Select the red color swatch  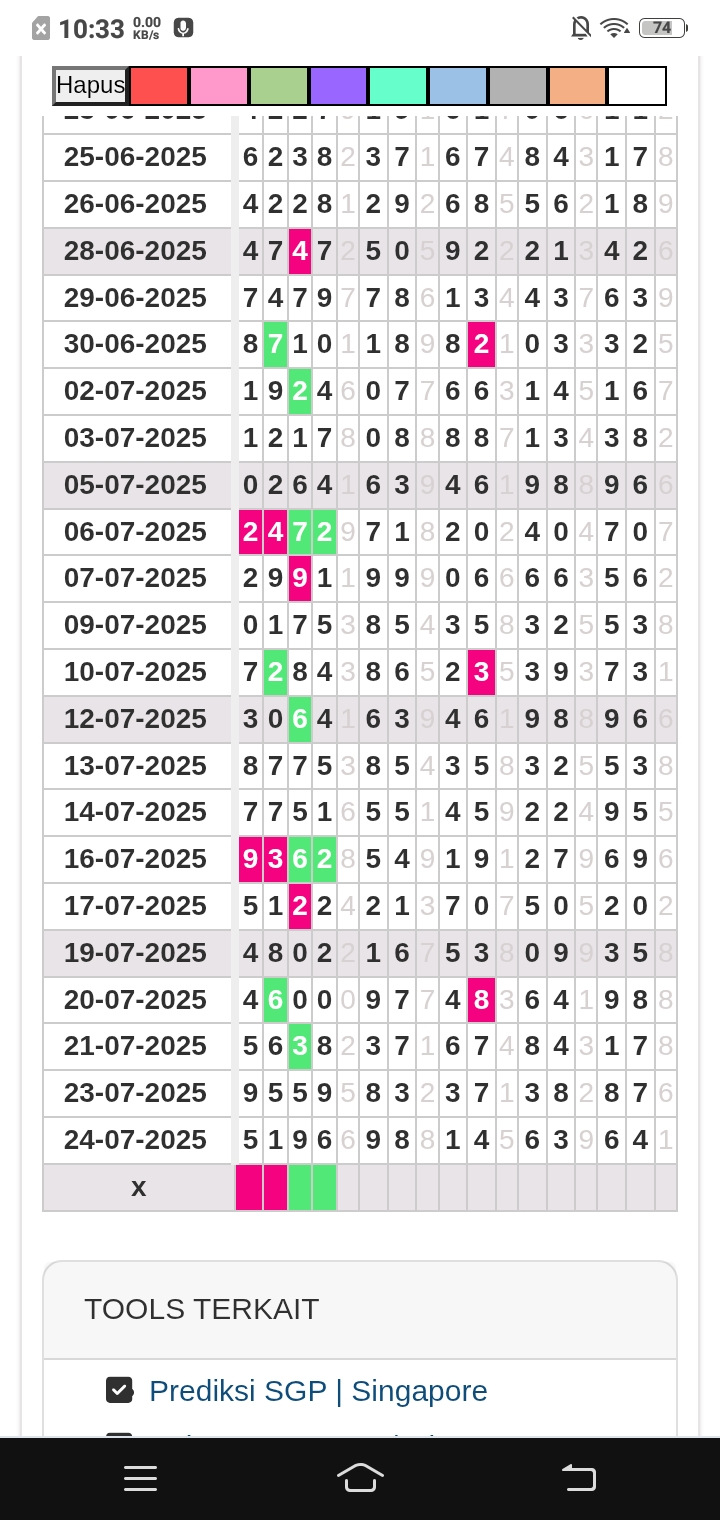tap(159, 86)
